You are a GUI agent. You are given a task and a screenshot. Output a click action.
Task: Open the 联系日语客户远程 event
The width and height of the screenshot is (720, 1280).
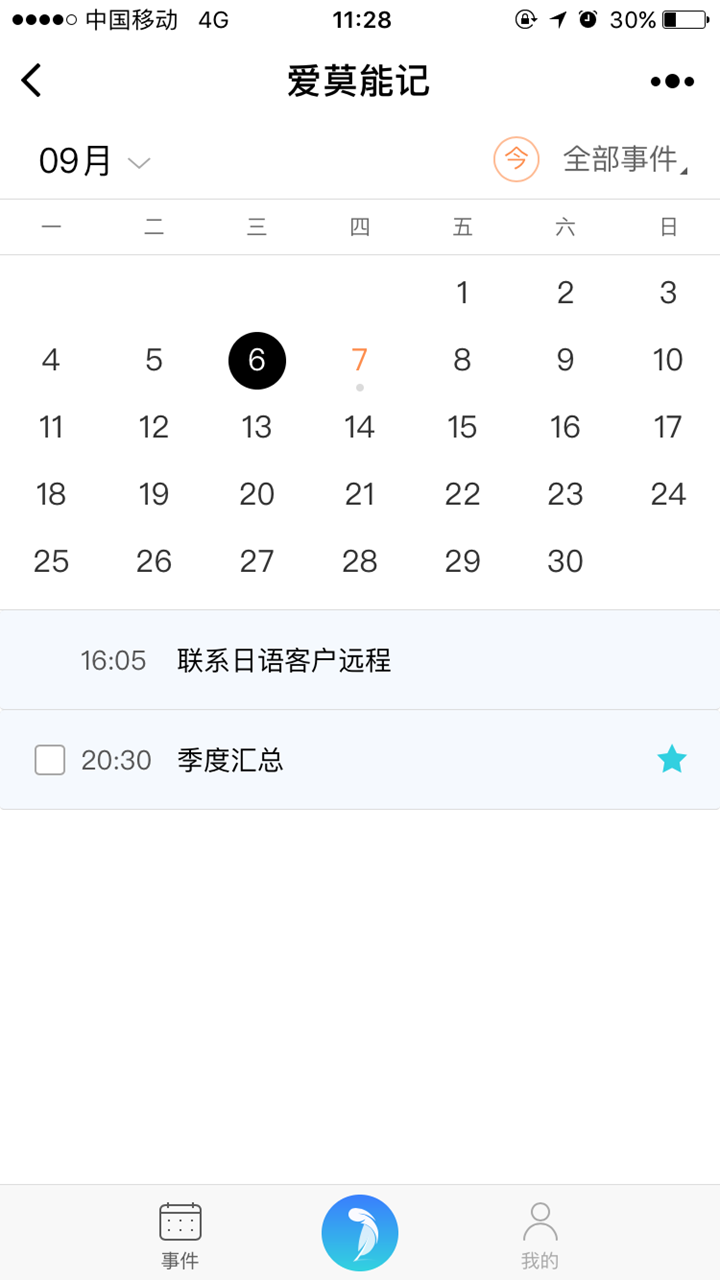pyautogui.click(x=360, y=660)
